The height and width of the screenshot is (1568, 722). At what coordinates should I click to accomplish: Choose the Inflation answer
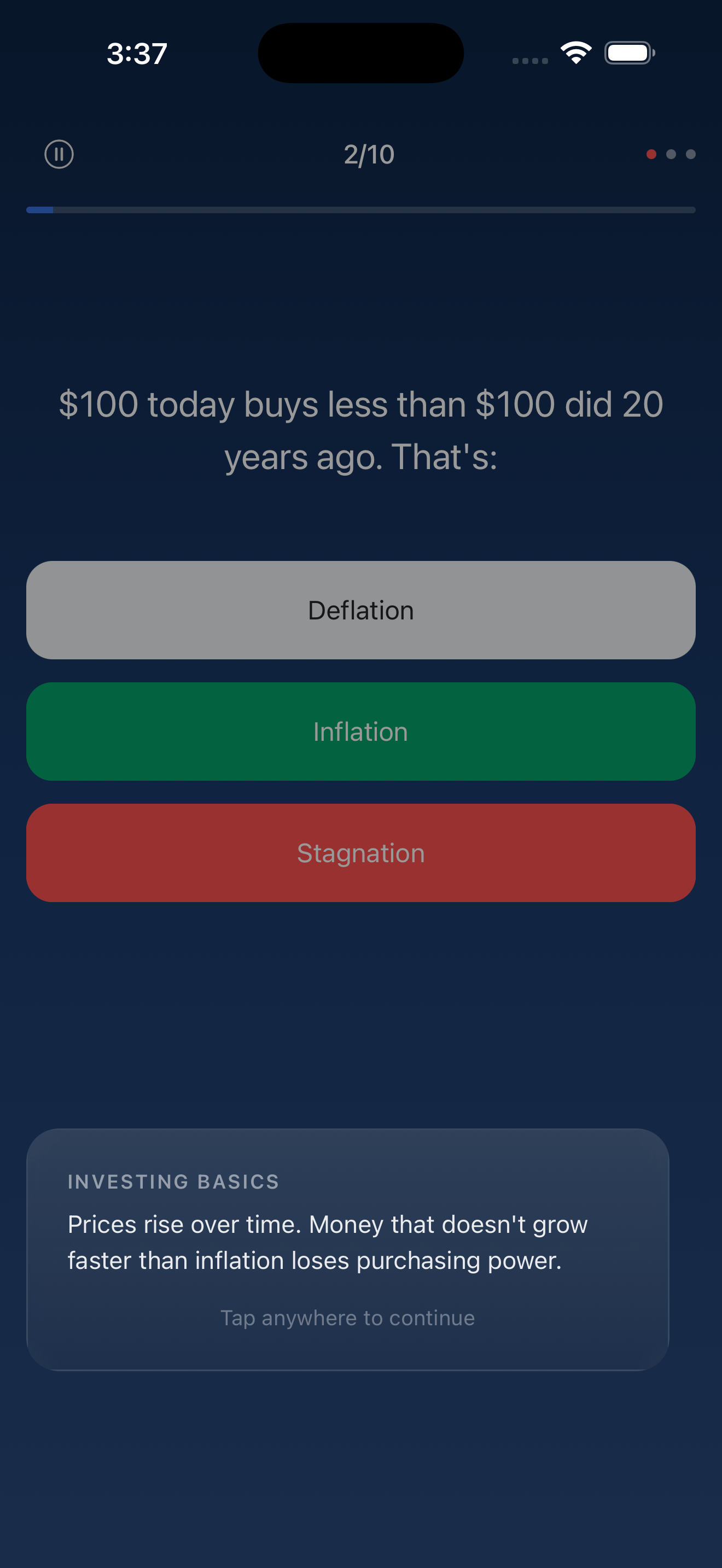(x=360, y=731)
